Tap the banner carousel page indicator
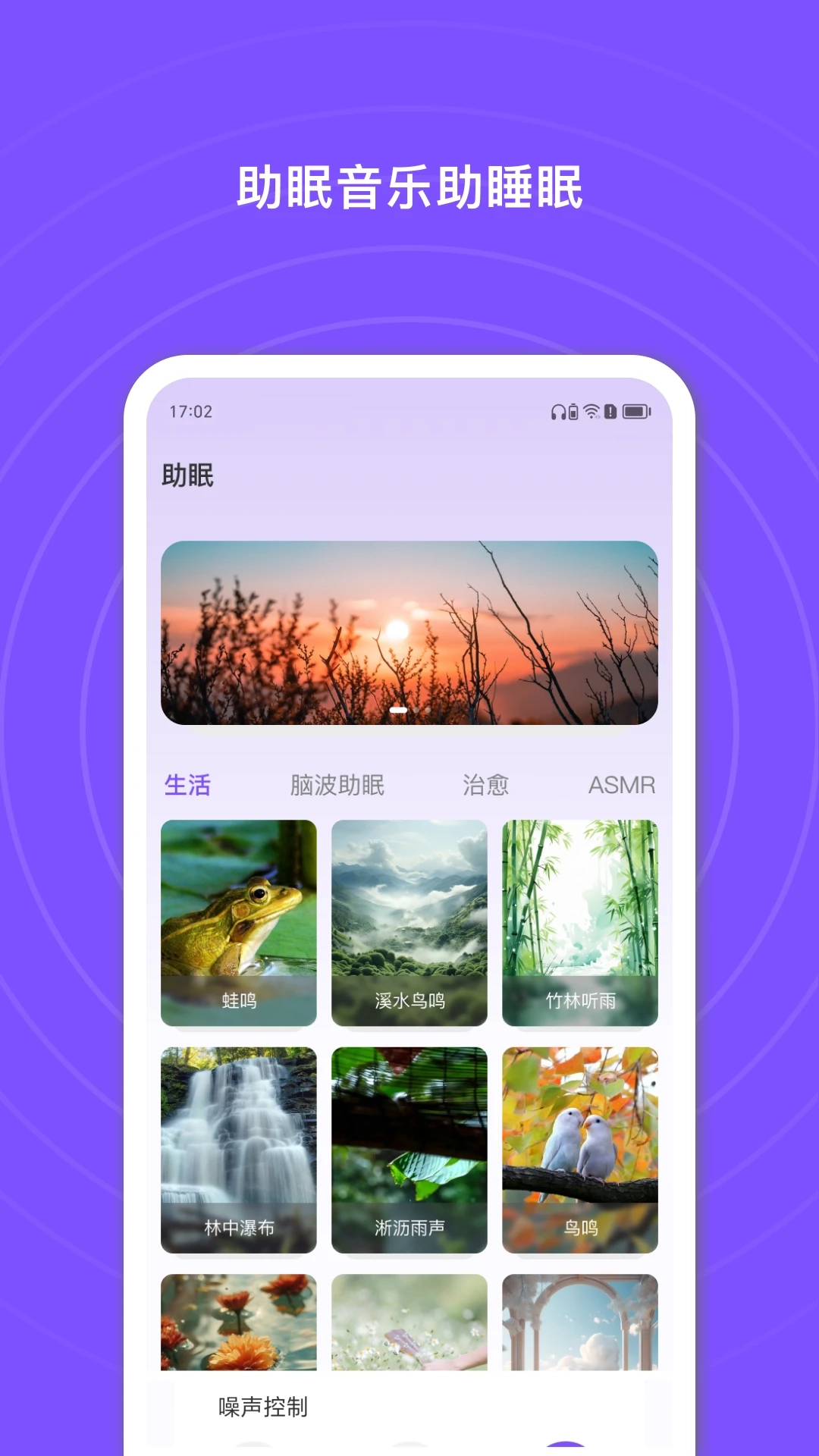819x1456 pixels. point(400,711)
